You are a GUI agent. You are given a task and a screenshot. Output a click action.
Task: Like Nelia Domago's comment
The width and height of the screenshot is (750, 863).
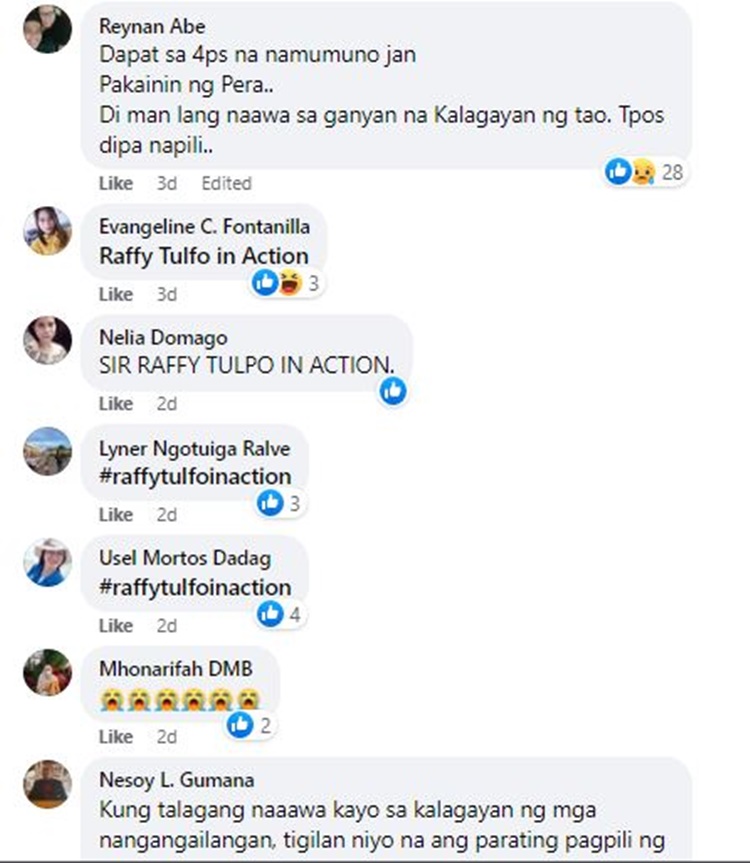115,404
